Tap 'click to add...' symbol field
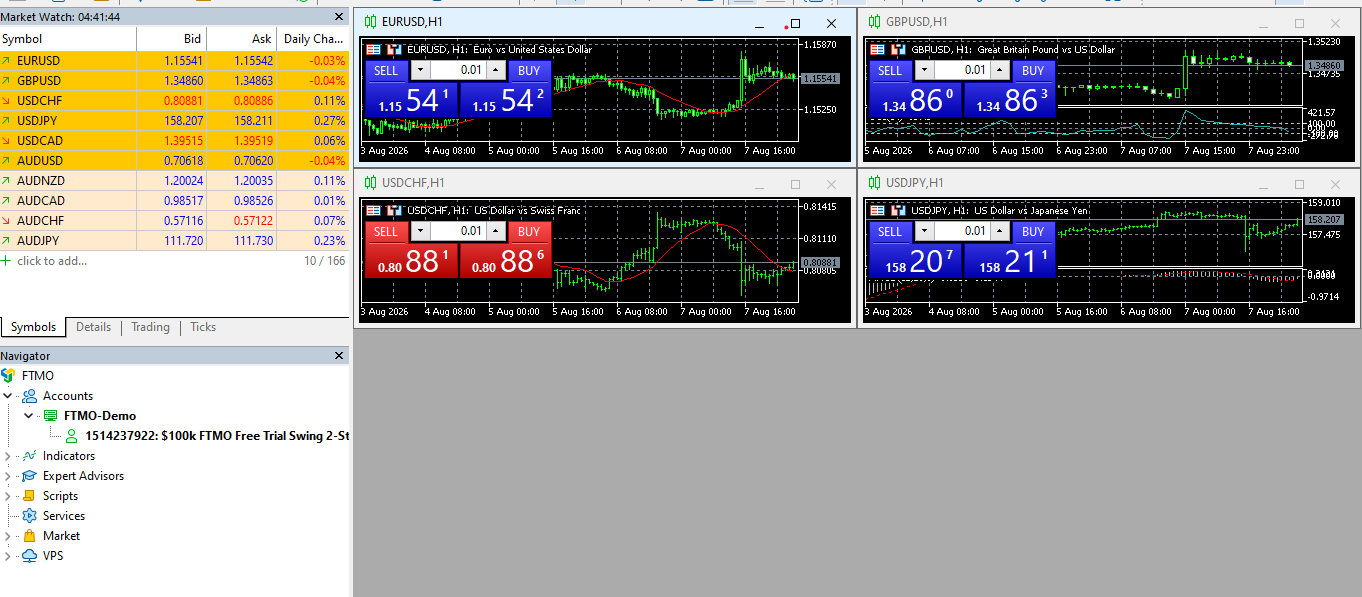 click(x=52, y=261)
